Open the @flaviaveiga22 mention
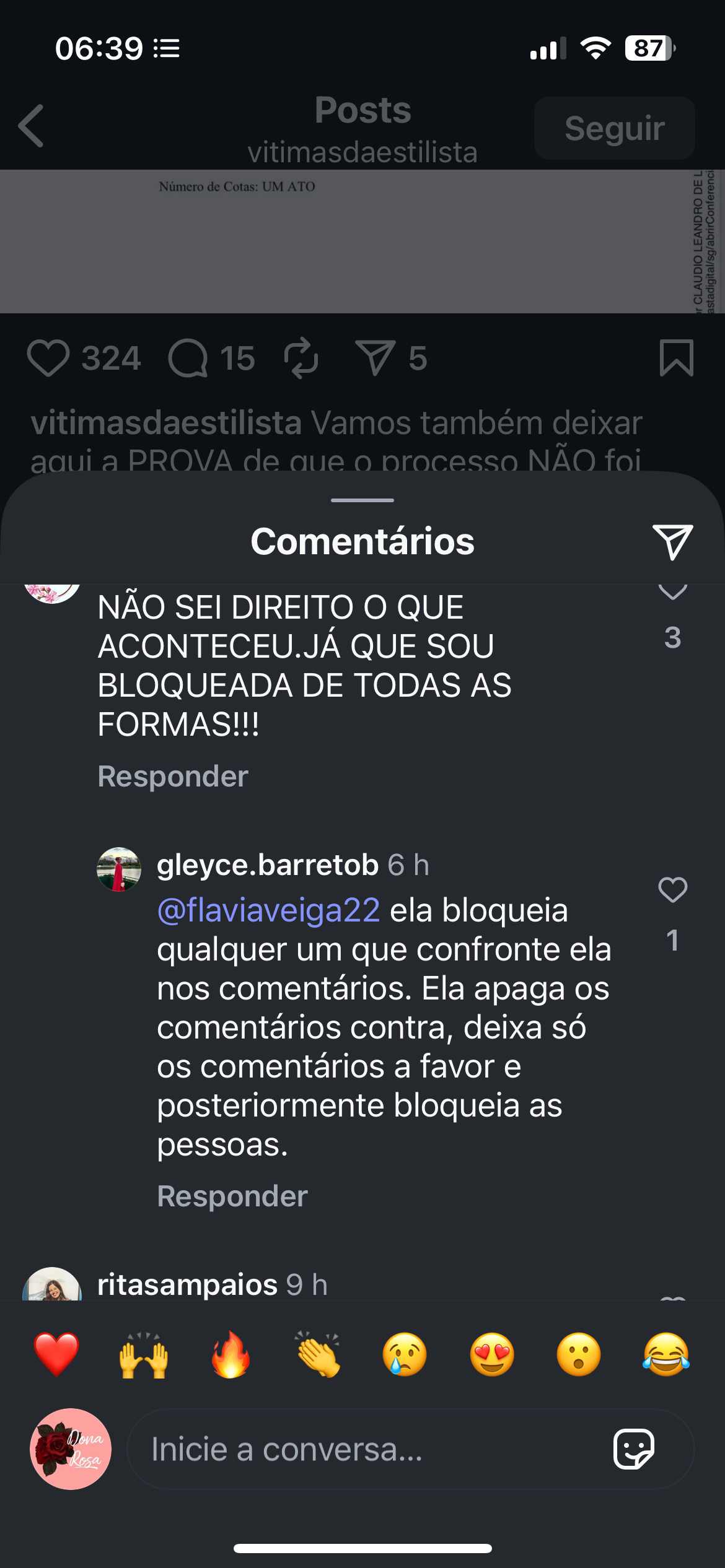Viewport: 725px width, 1568px height. [x=268, y=910]
